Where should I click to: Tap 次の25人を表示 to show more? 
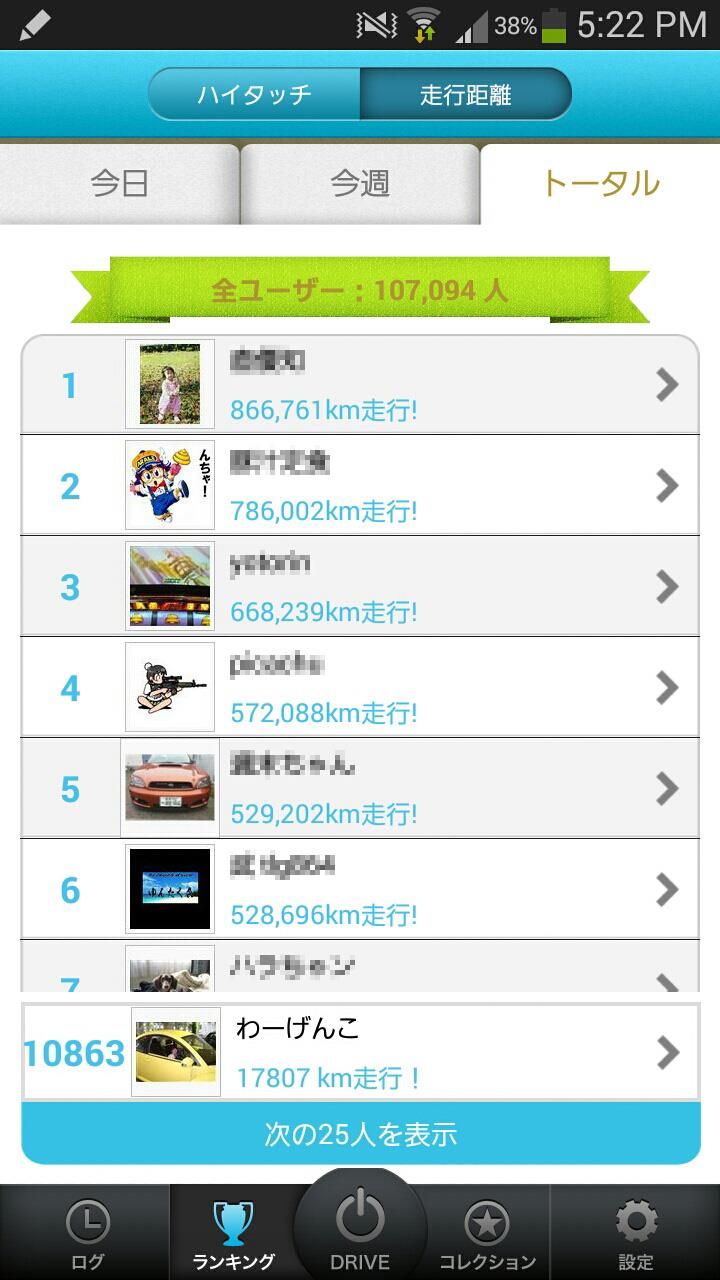pos(360,1134)
